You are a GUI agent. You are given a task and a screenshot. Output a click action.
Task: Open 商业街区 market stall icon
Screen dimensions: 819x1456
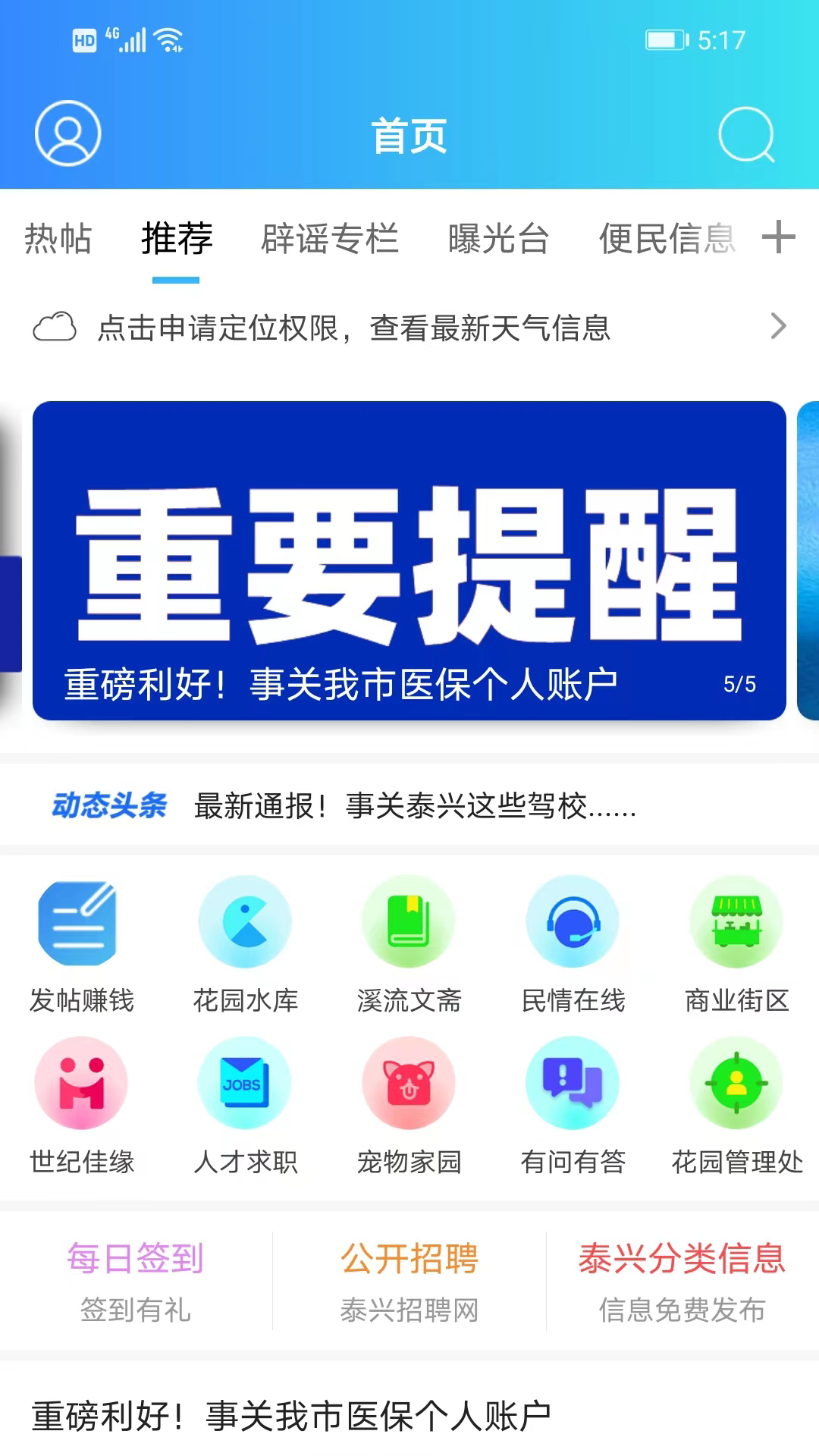736,922
